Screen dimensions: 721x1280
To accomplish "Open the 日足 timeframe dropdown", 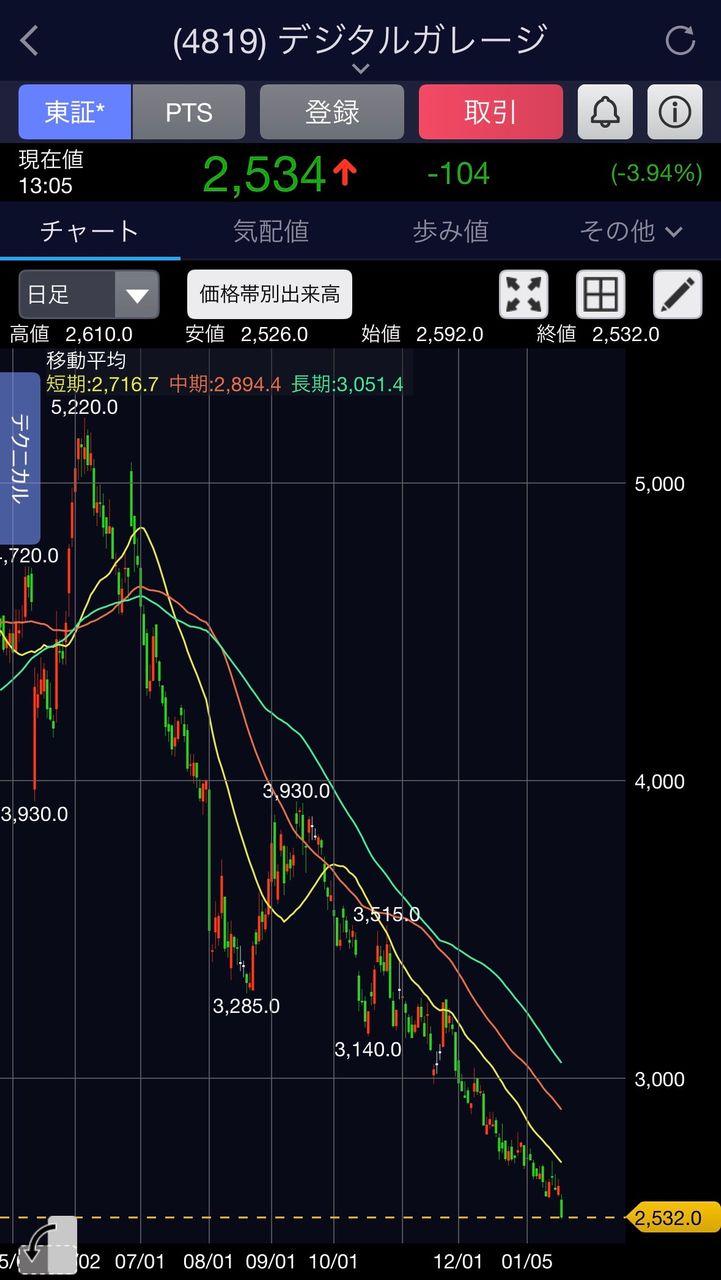I will pyautogui.click(x=89, y=295).
